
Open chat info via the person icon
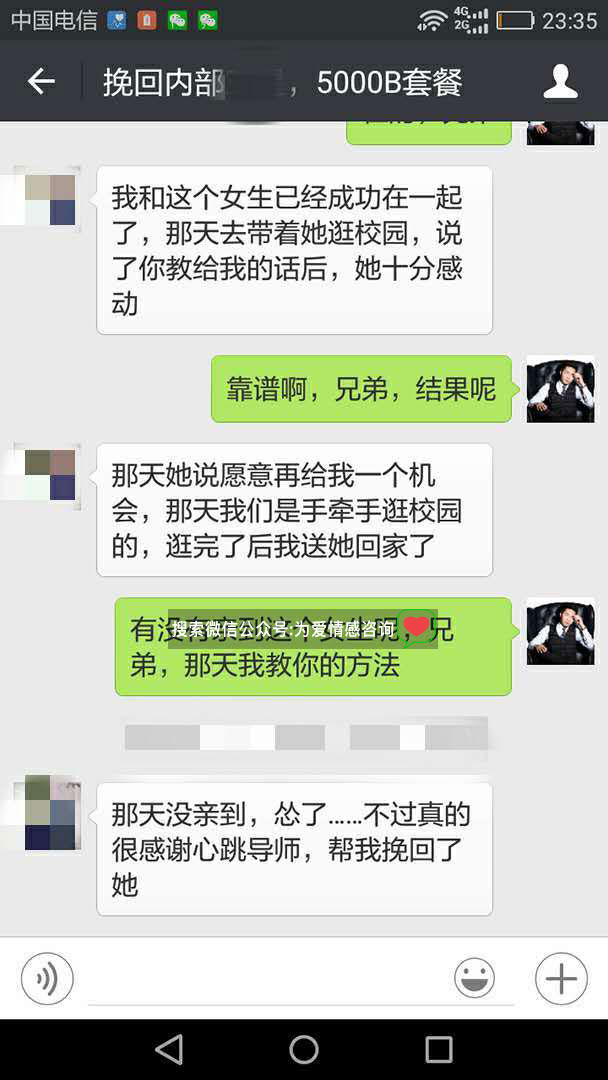click(x=560, y=82)
